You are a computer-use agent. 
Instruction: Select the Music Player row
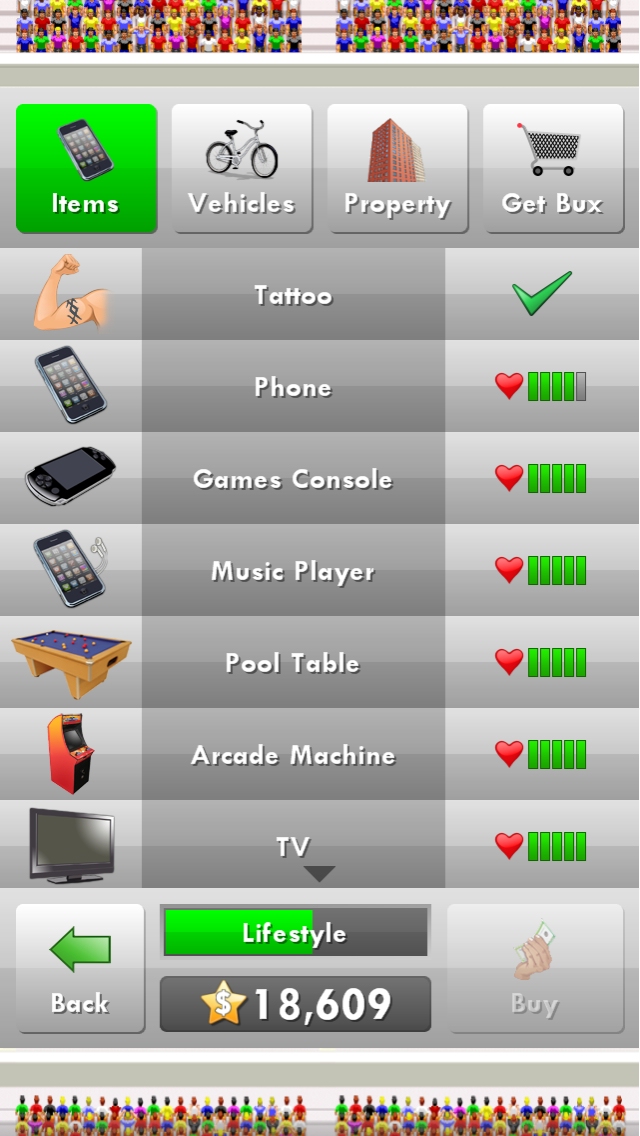click(293, 571)
